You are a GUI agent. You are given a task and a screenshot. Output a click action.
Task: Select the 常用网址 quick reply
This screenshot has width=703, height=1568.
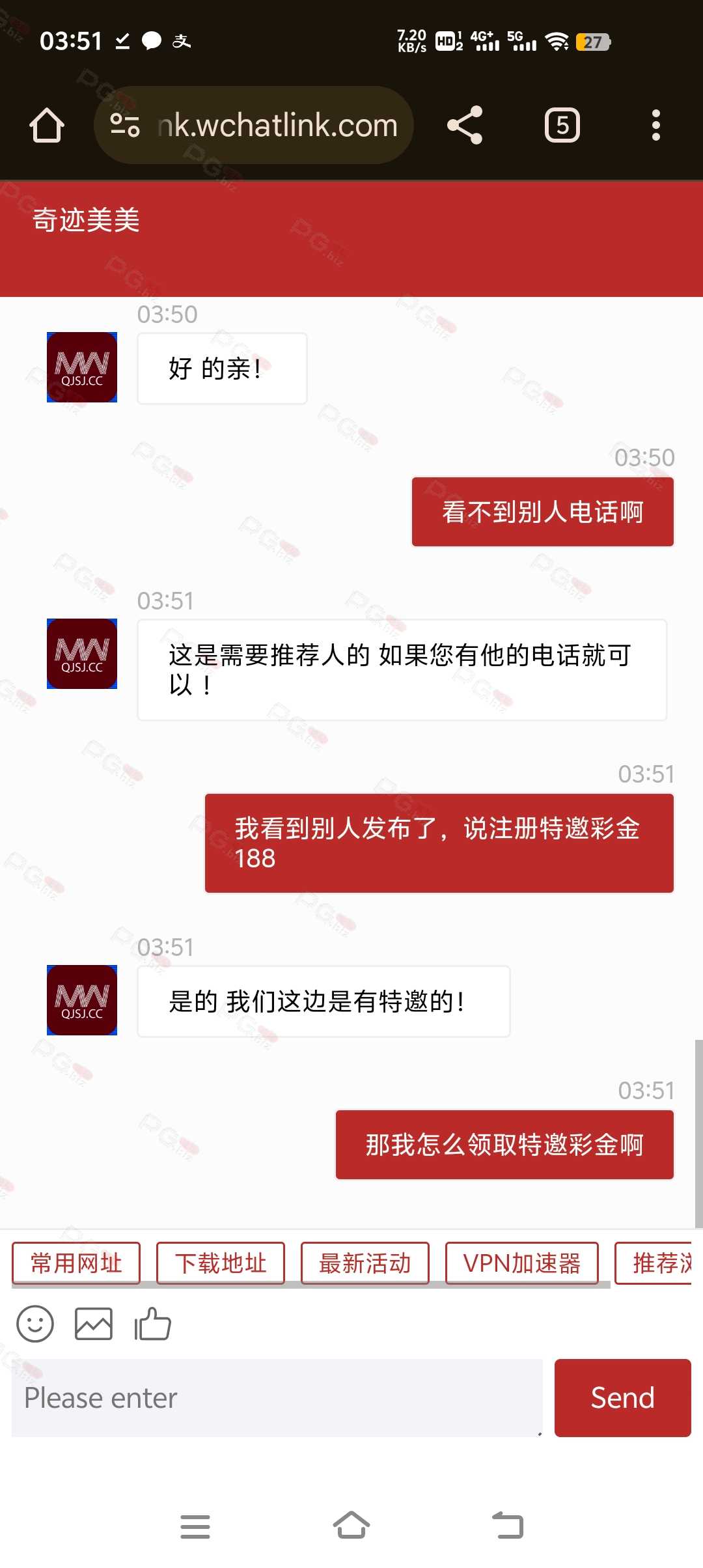(76, 1263)
